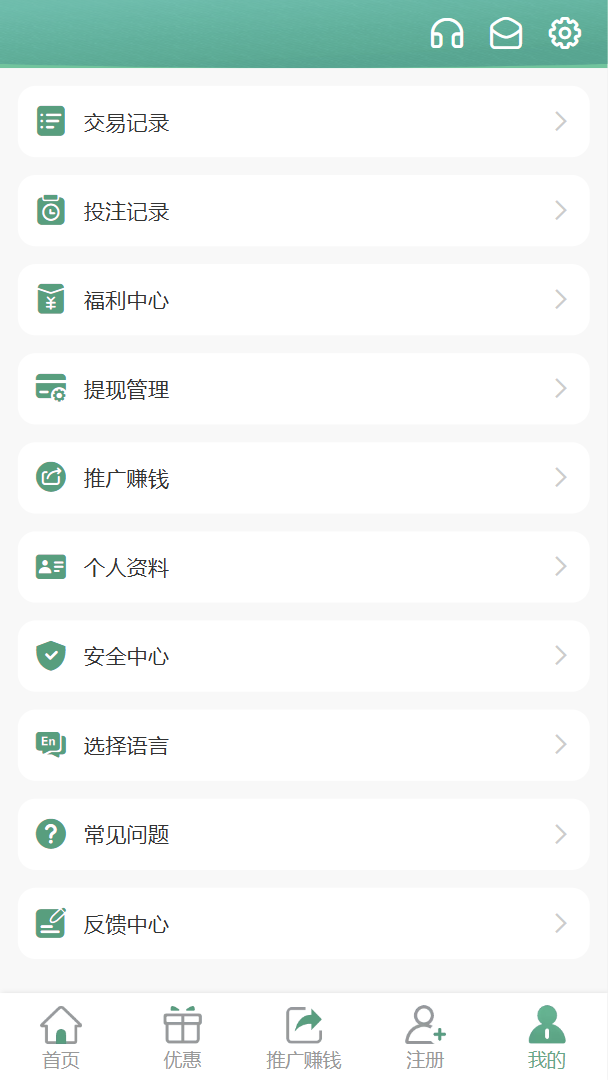608x1080 pixels.
Task: Open 投注记录 row
Action: [x=304, y=211]
